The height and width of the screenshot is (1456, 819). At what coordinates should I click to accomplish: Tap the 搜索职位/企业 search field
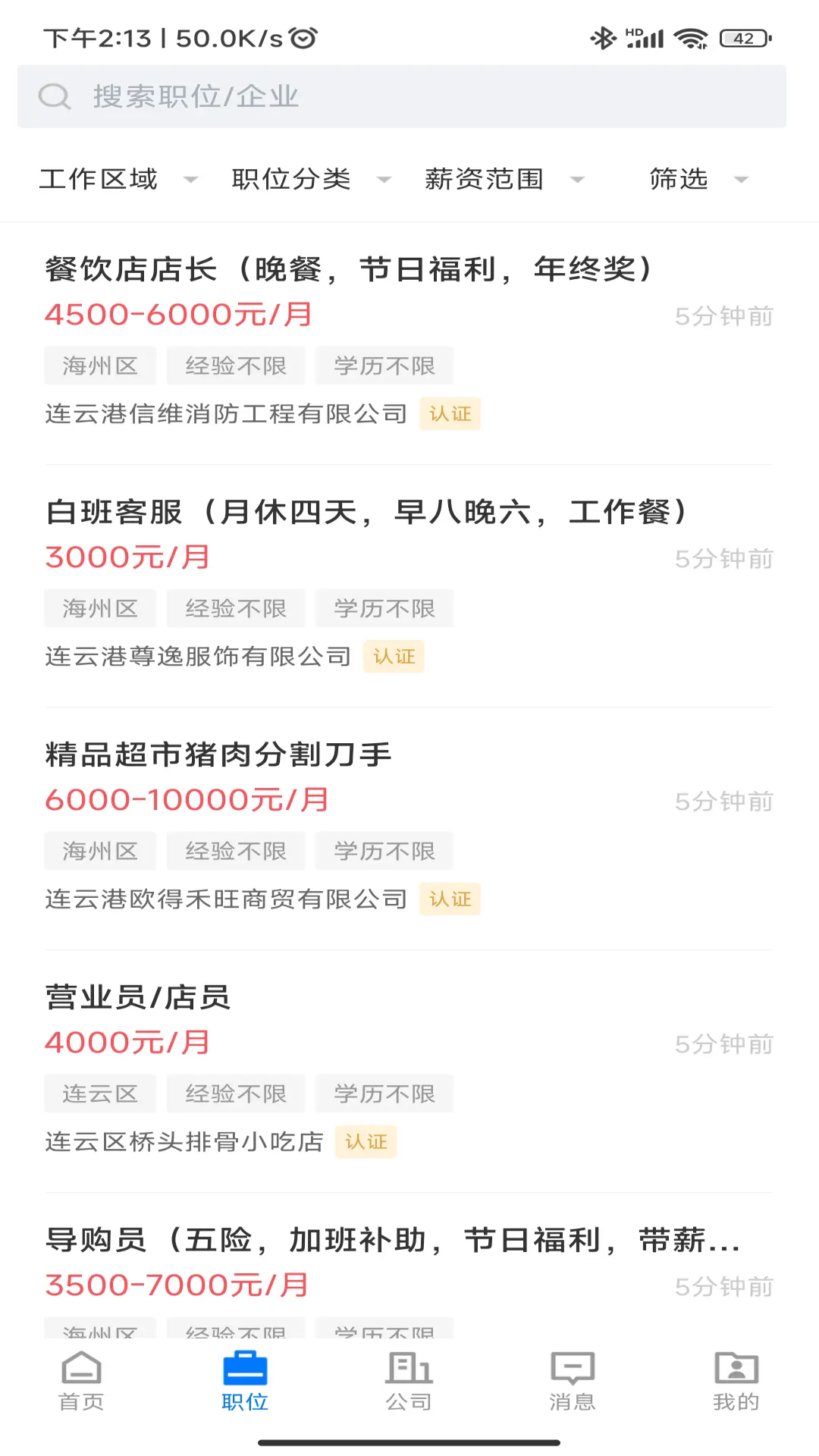tap(303, 96)
